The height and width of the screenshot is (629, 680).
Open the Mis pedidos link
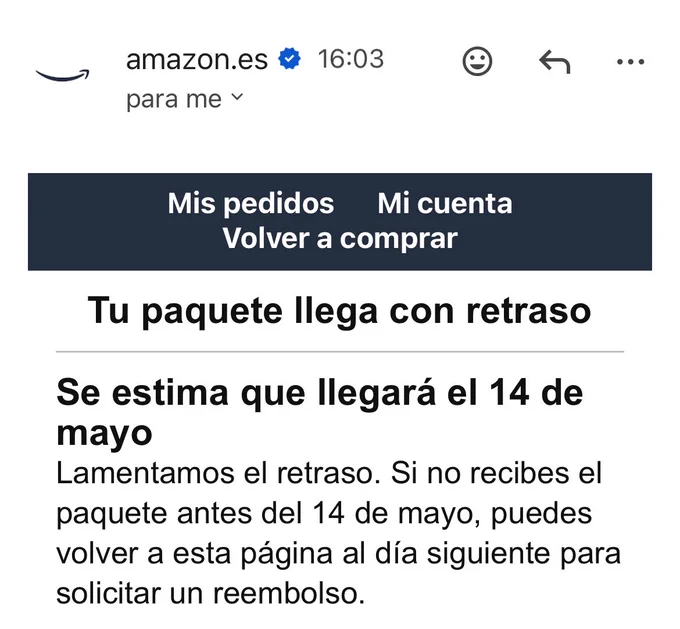251,203
